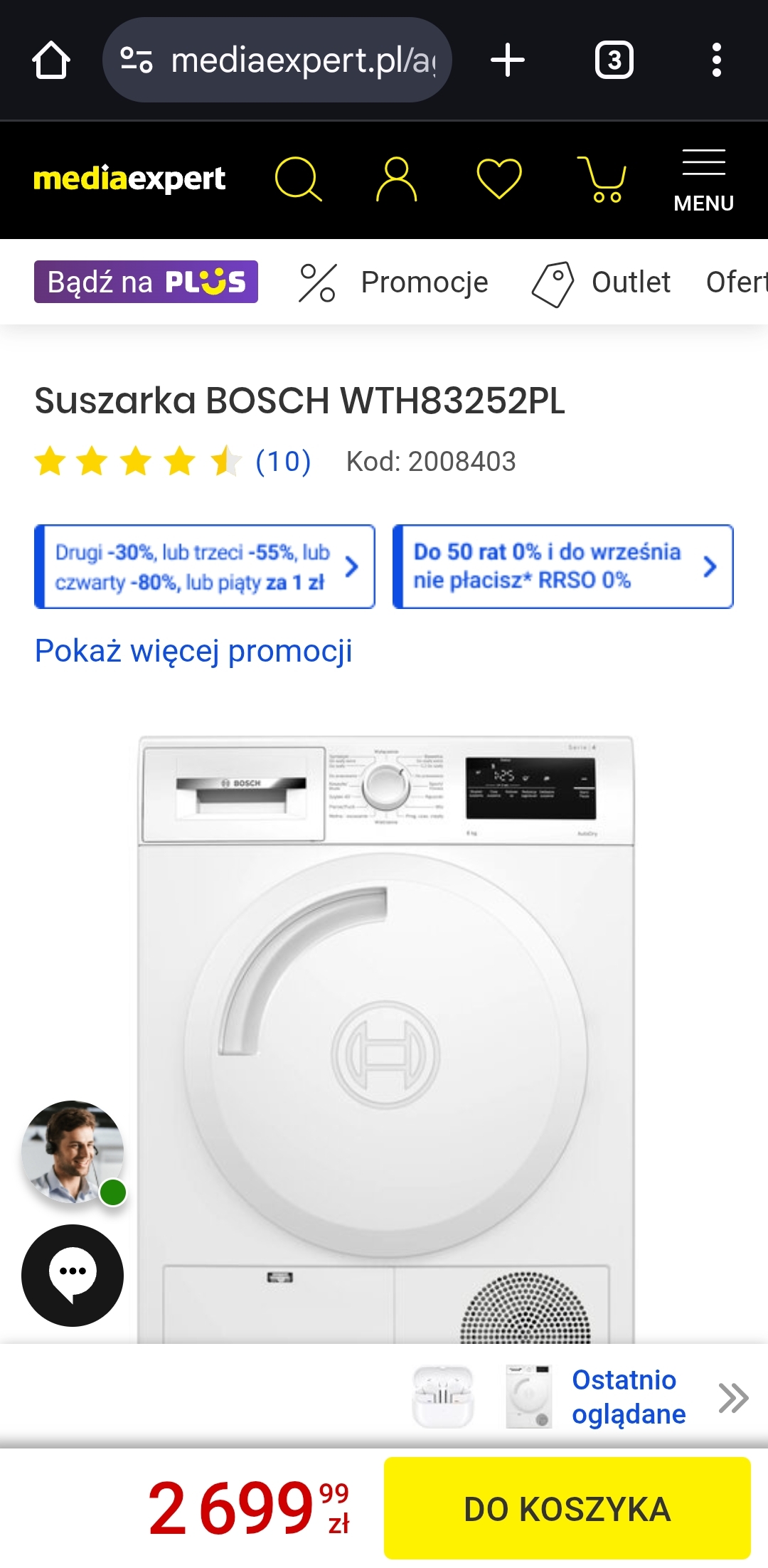768x1568 pixels.
Task: Open a new browser tab
Action: [x=508, y=60]
